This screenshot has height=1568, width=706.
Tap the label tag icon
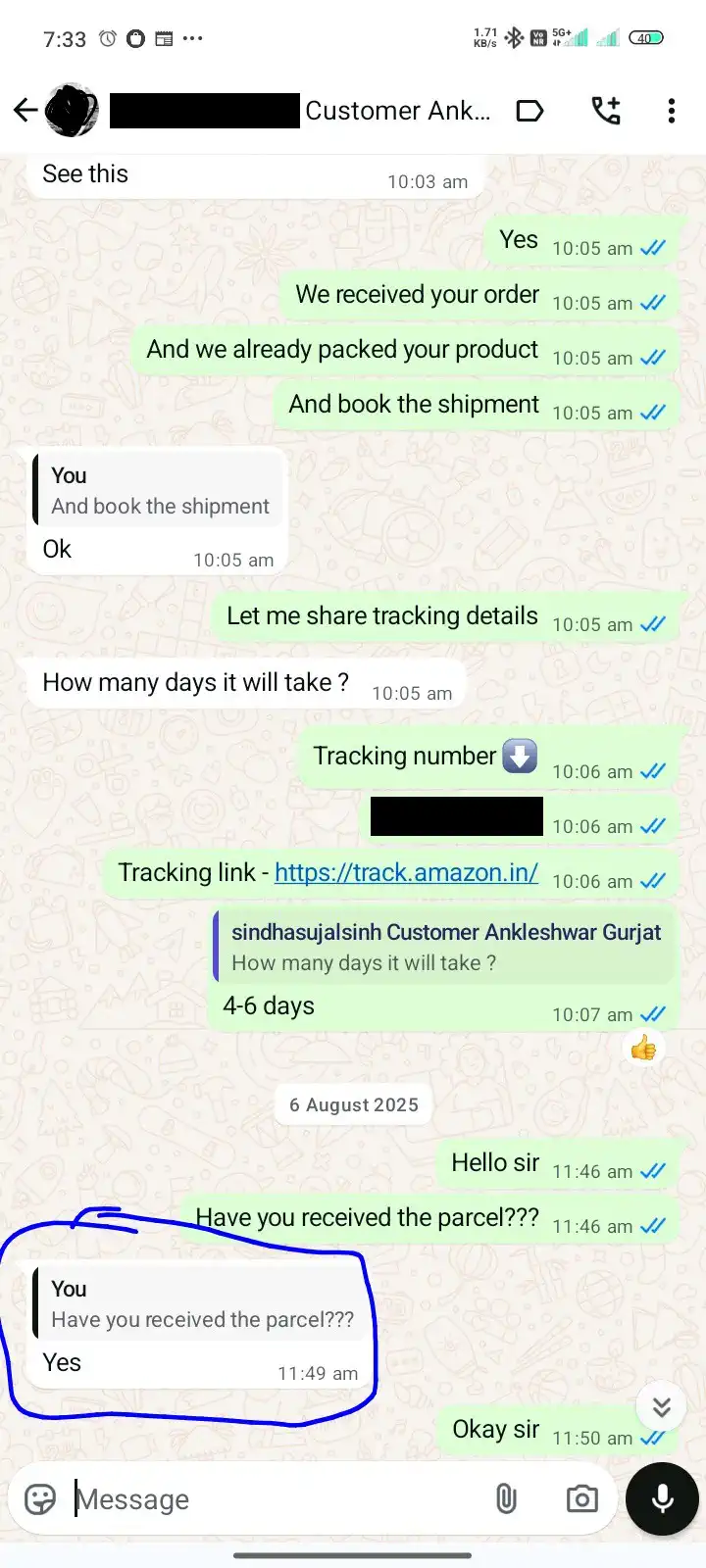coord(529,111)
